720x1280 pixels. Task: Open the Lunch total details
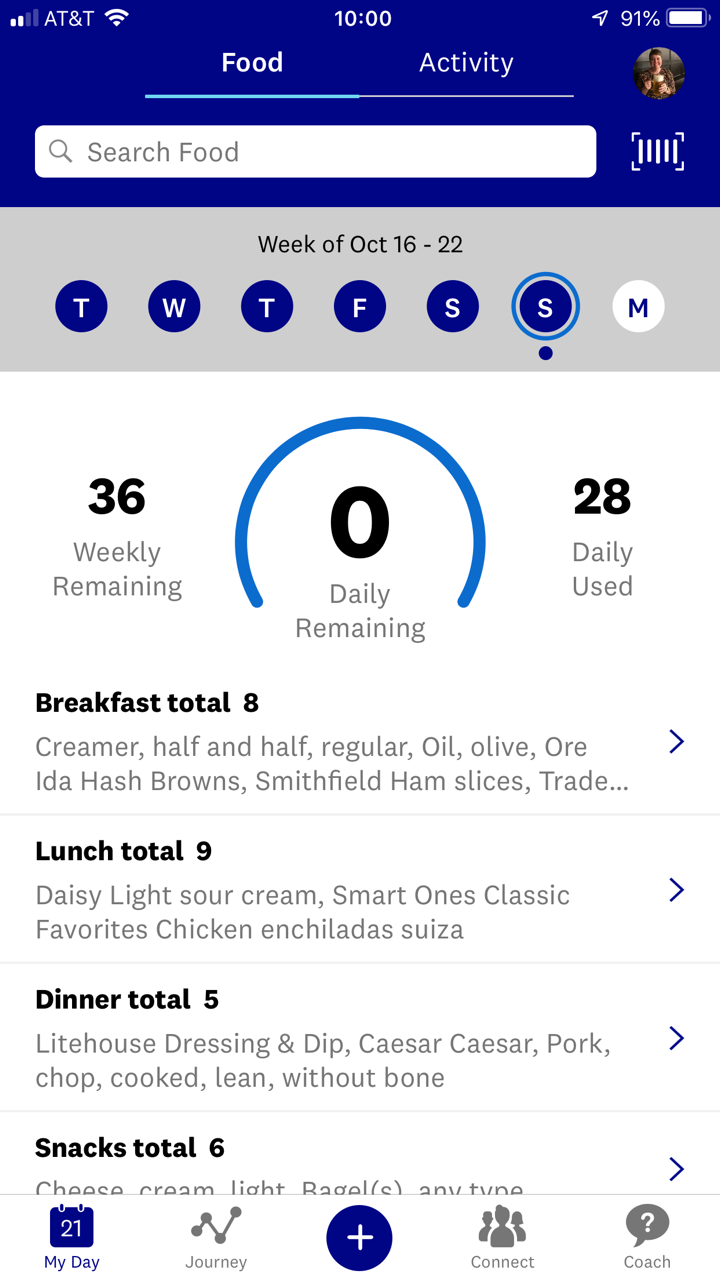point(360,889)
